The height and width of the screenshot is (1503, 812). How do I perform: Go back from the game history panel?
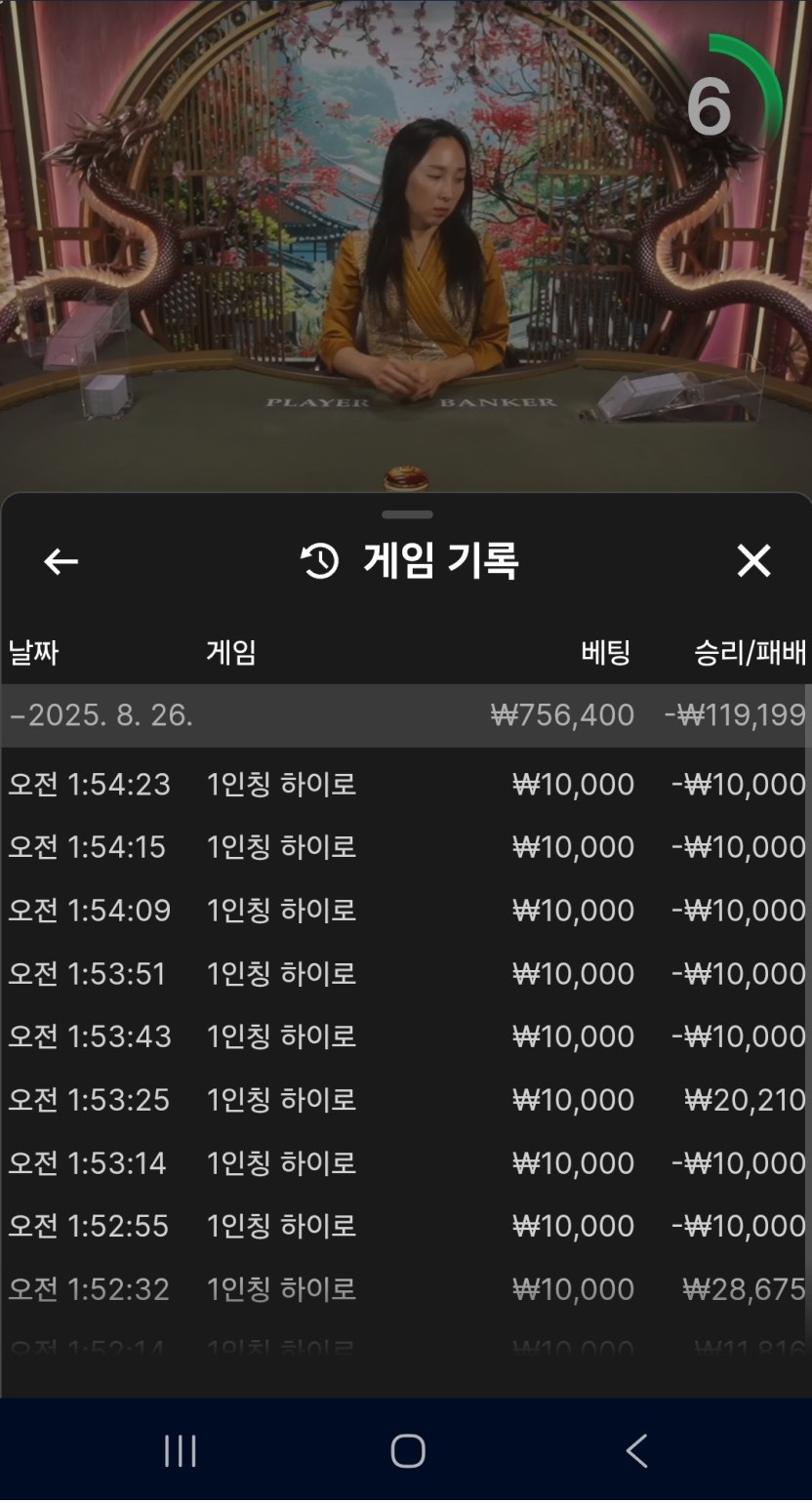click(x=61, y=561)
